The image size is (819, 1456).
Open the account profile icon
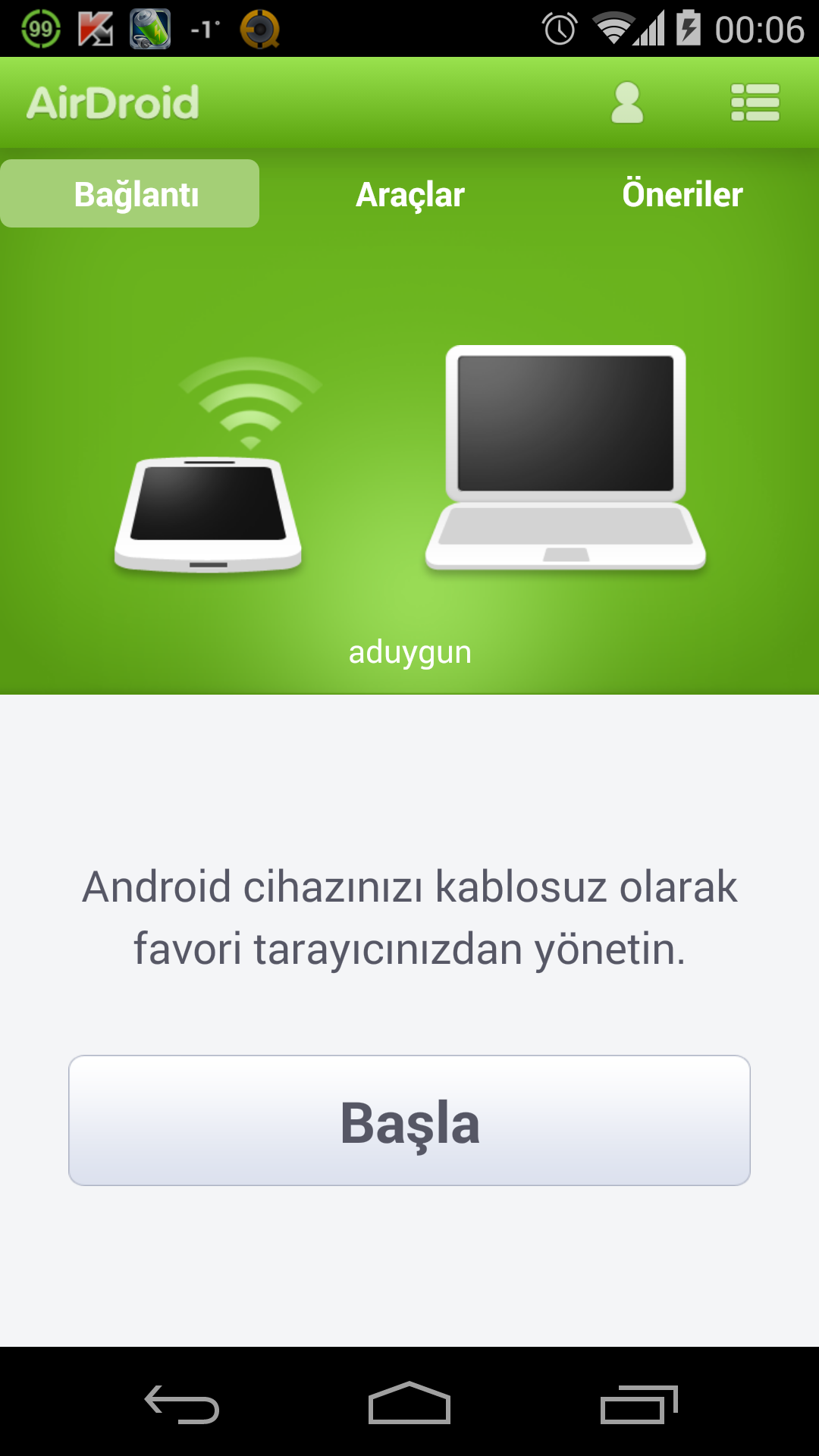tap(627, 102)
